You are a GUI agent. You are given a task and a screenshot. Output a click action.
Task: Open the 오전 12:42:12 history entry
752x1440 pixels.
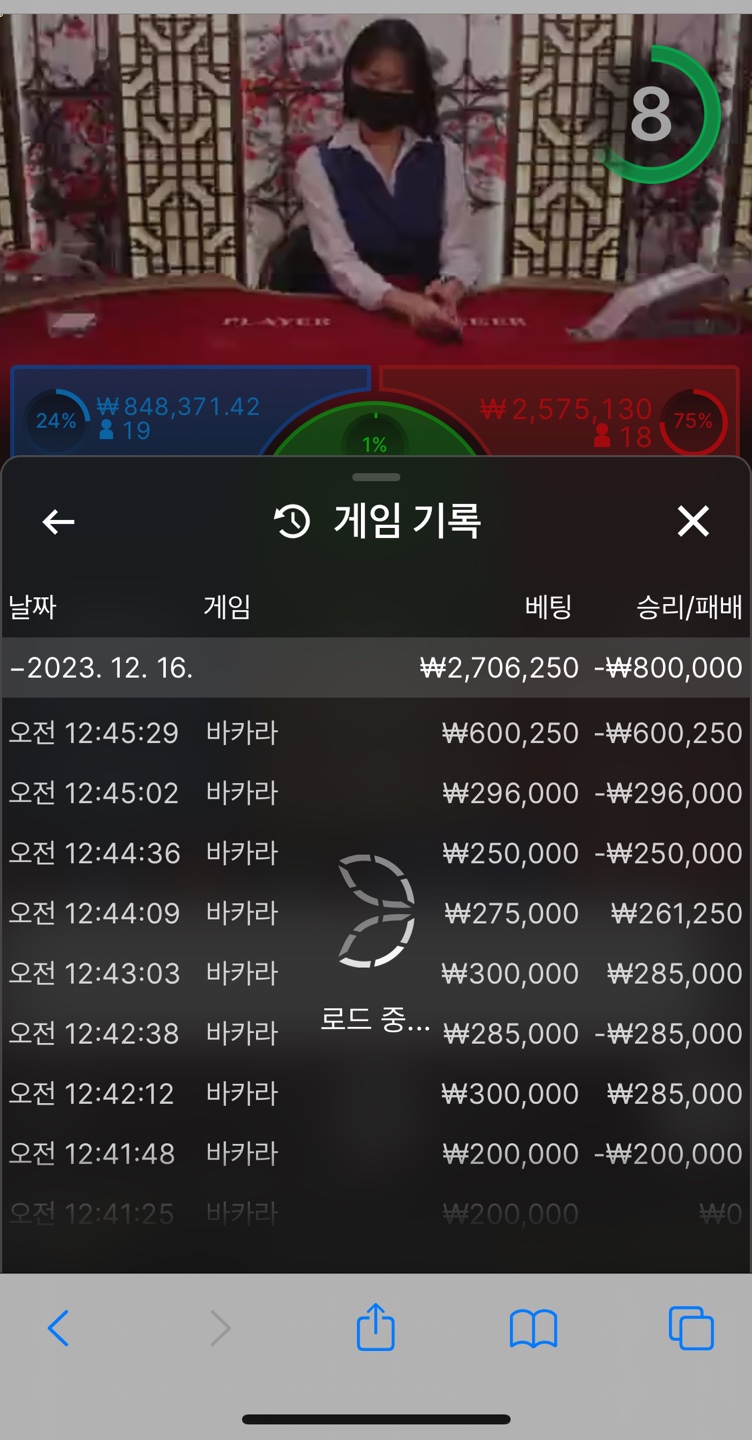376,1093
